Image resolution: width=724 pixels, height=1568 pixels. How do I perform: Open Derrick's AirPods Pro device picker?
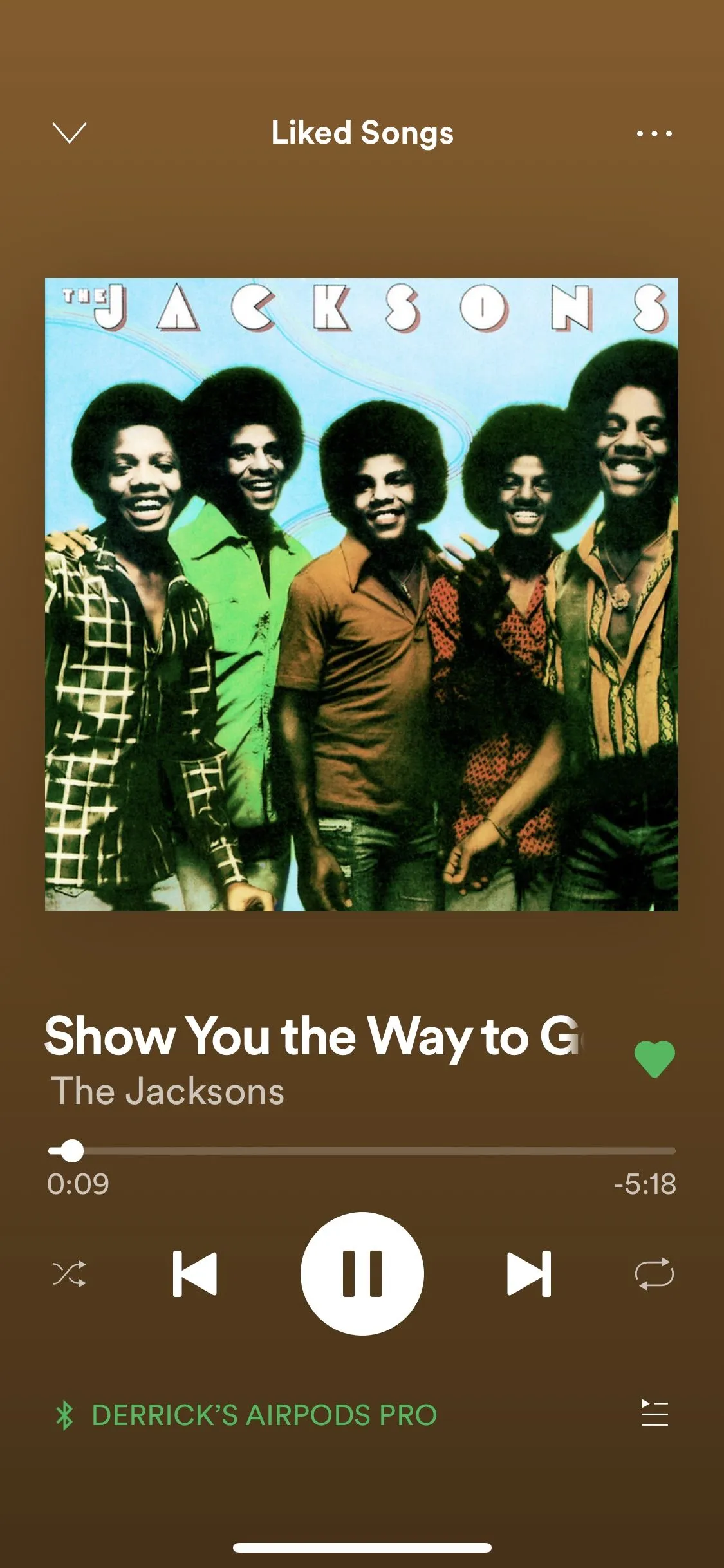pyautogui.click(x=264, y=1415)
